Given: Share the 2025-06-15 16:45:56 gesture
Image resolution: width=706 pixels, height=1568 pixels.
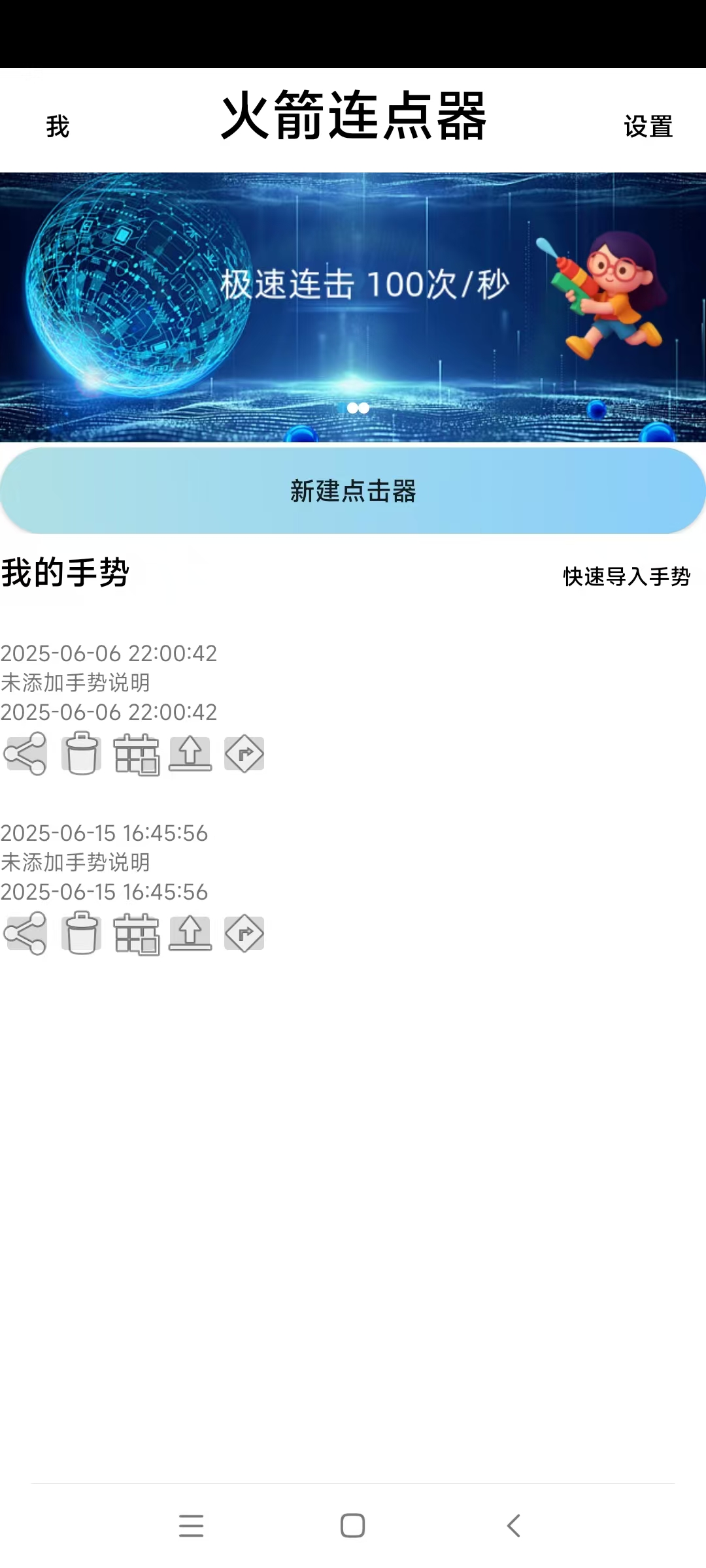Looking at the screenshot, I should (x=25, y=934).
